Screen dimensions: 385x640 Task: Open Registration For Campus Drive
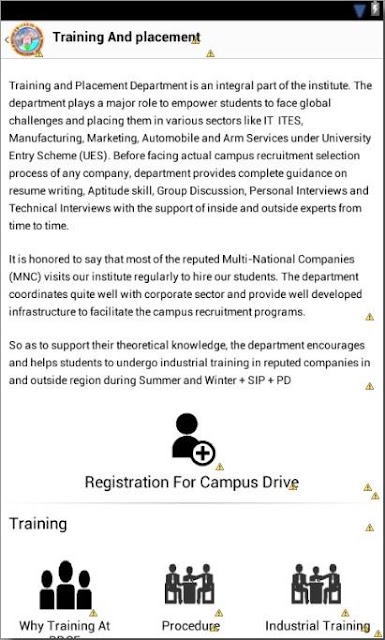pos(192,452)
